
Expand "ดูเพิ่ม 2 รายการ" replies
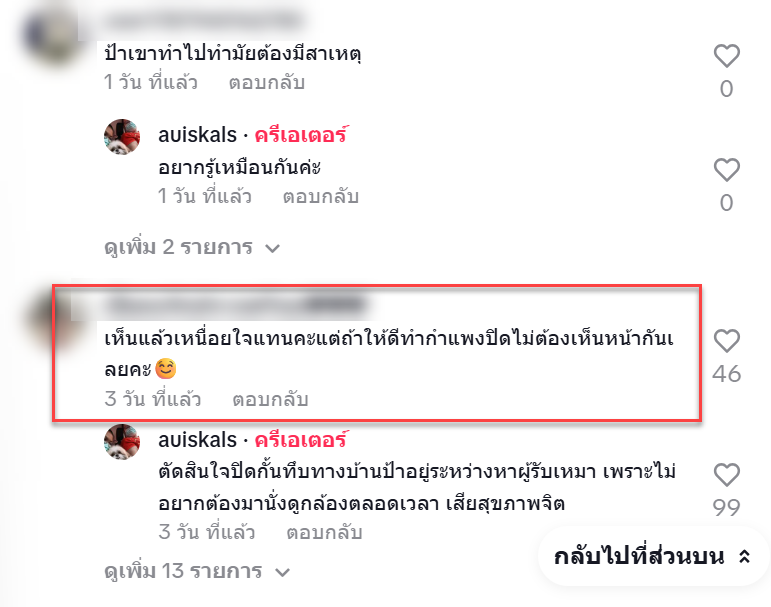(x=192, y=246)
